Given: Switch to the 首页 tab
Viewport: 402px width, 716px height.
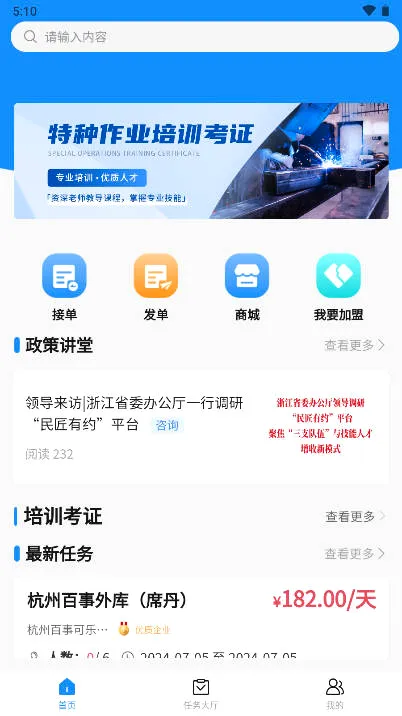Looking at the screenshot, I should (x=67, y=694).
